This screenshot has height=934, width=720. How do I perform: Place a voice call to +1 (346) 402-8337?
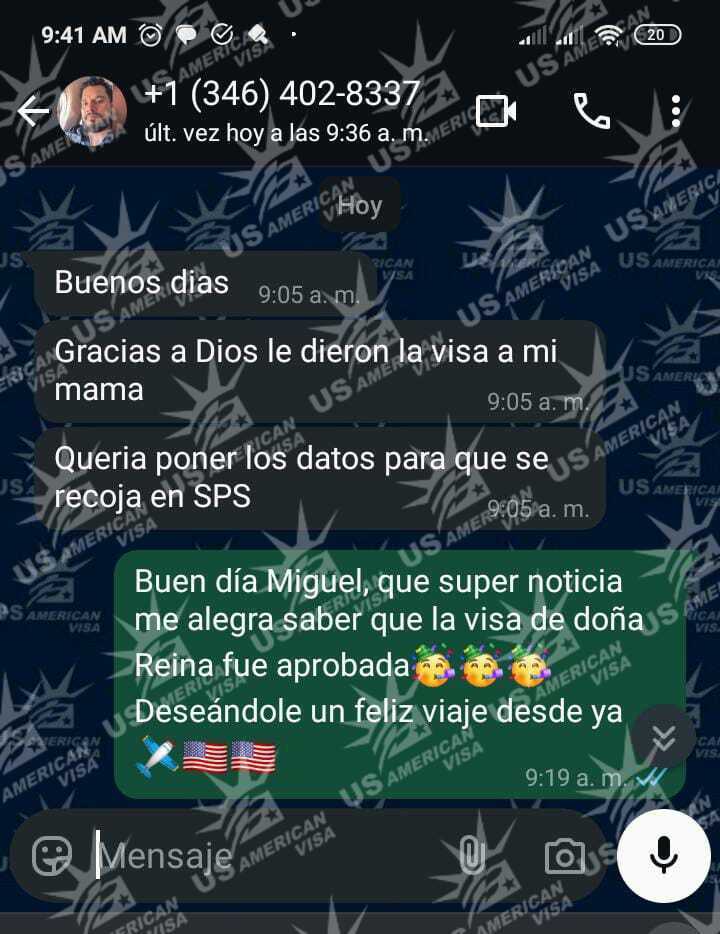pos(591,111)
